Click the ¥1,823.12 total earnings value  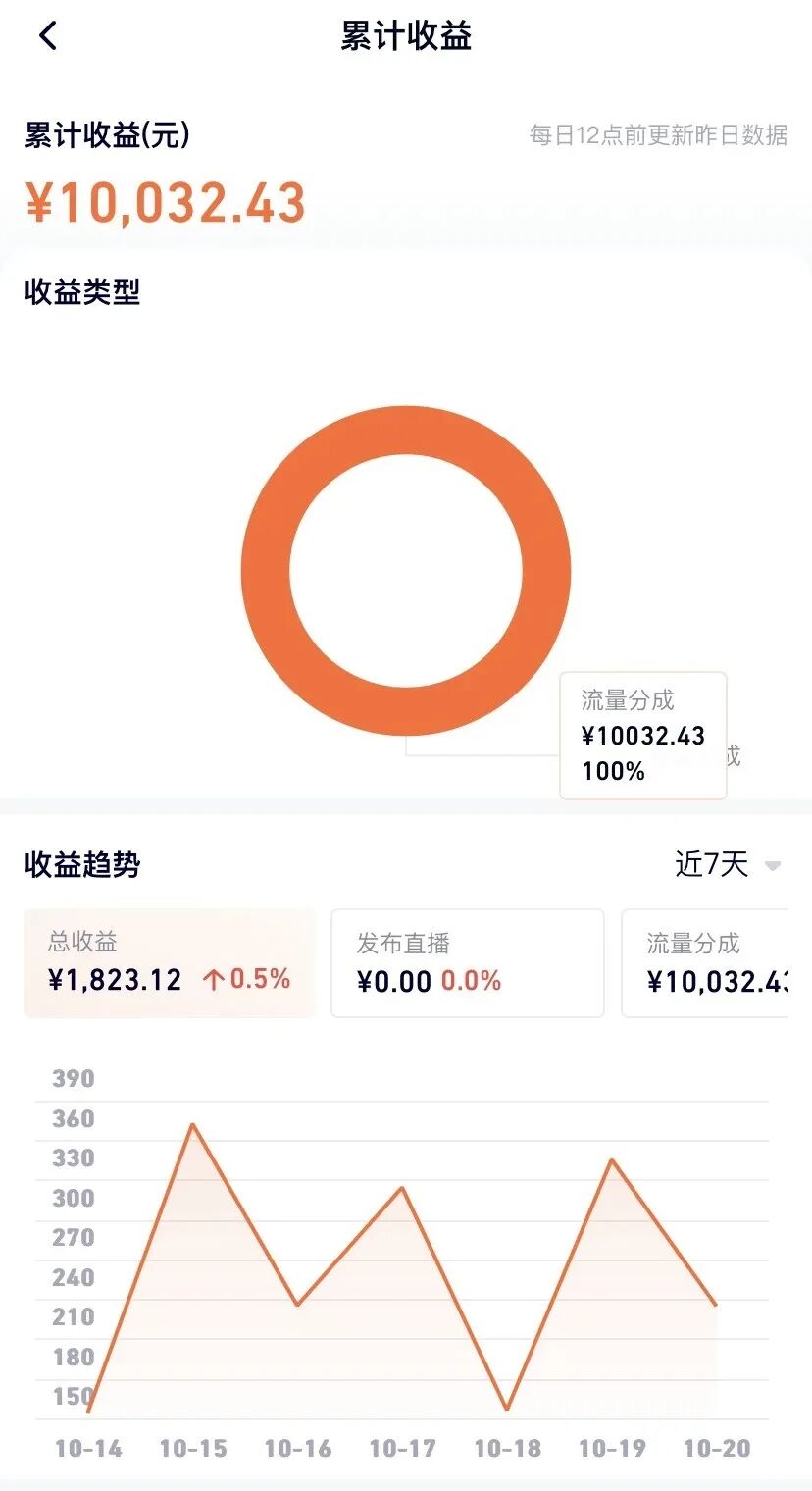point(114,980)
